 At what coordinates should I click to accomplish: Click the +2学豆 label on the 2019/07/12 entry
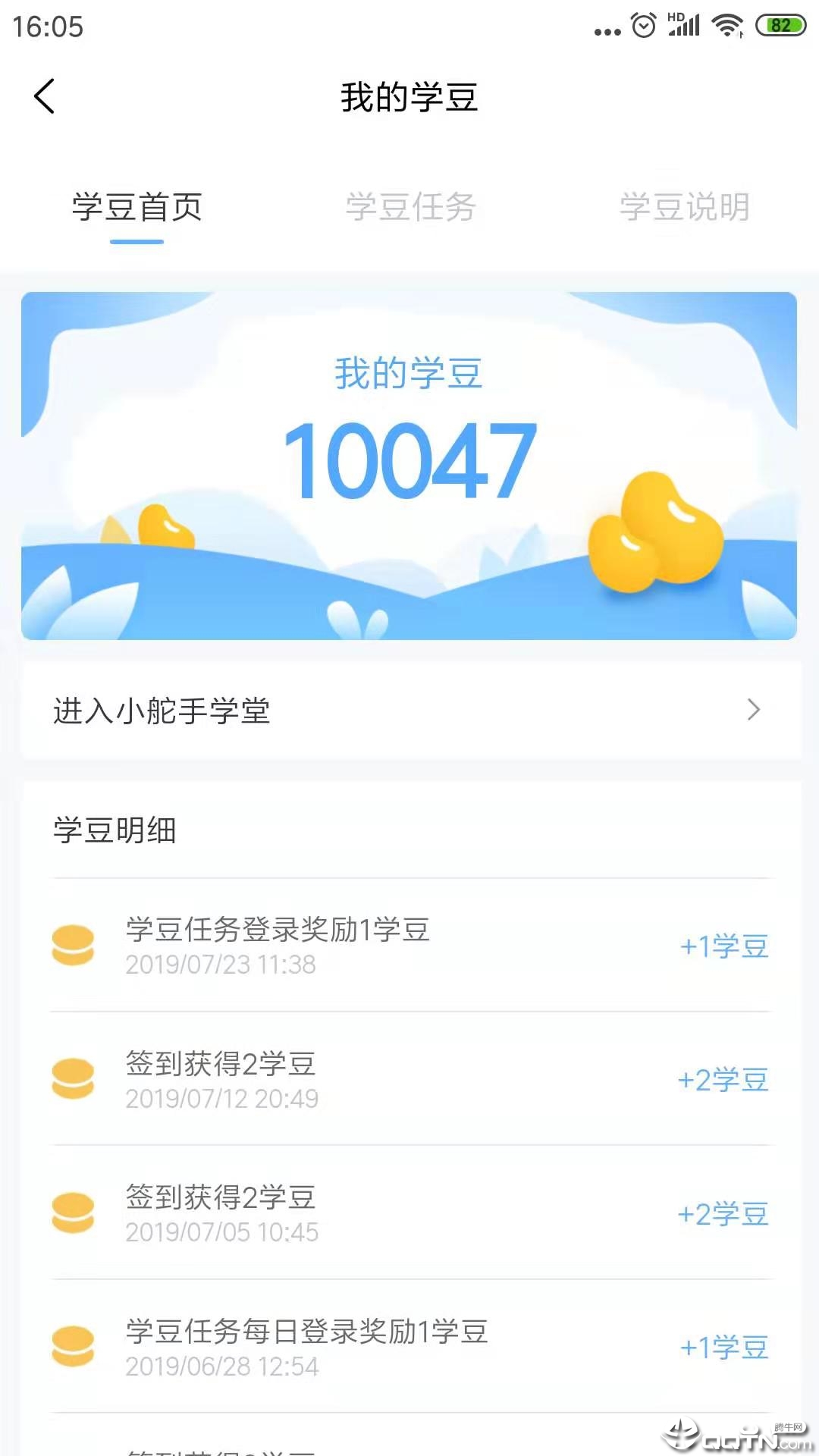coord(724,1080)
